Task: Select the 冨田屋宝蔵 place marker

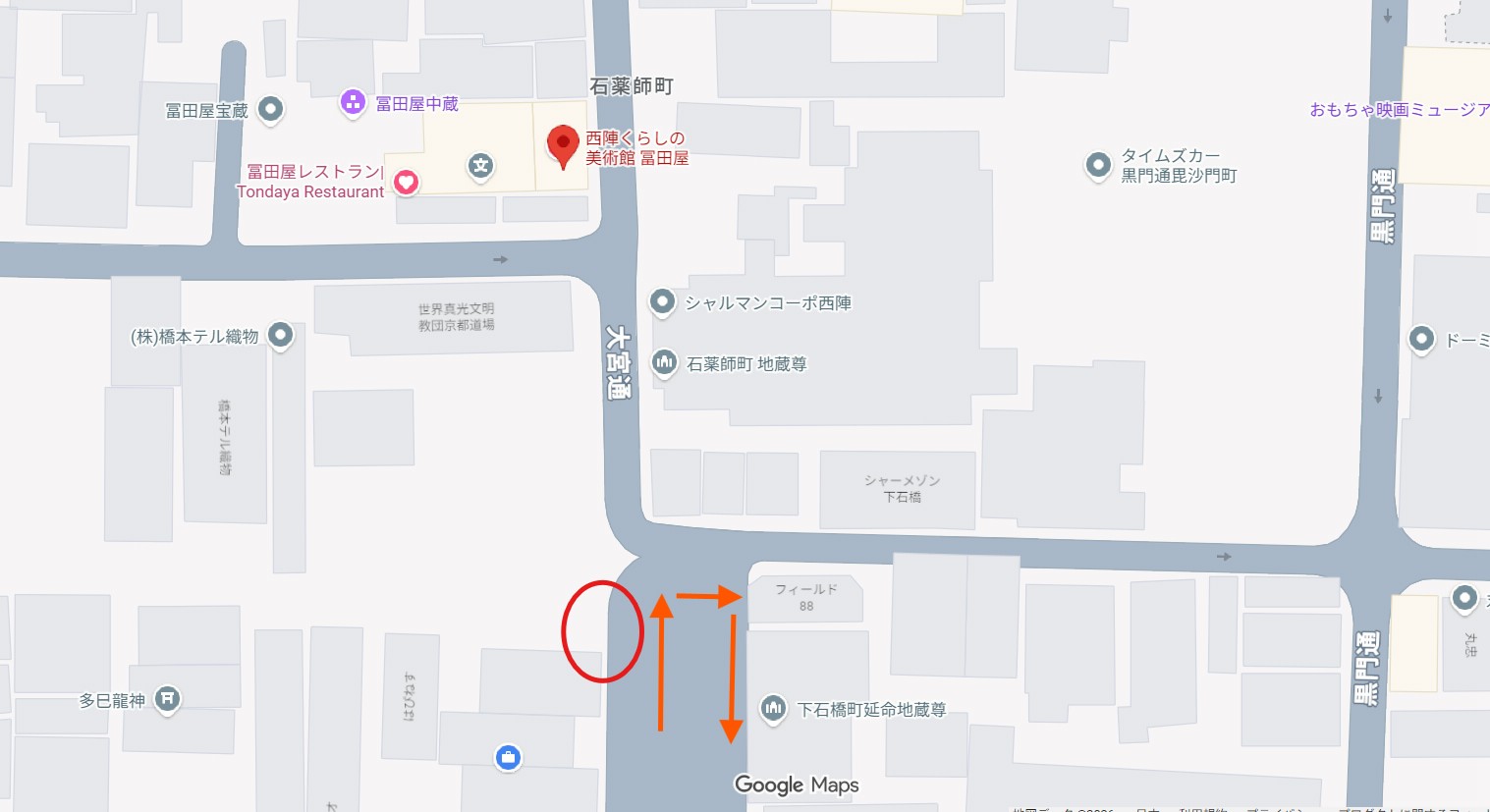Action: [x=270, y=110]
